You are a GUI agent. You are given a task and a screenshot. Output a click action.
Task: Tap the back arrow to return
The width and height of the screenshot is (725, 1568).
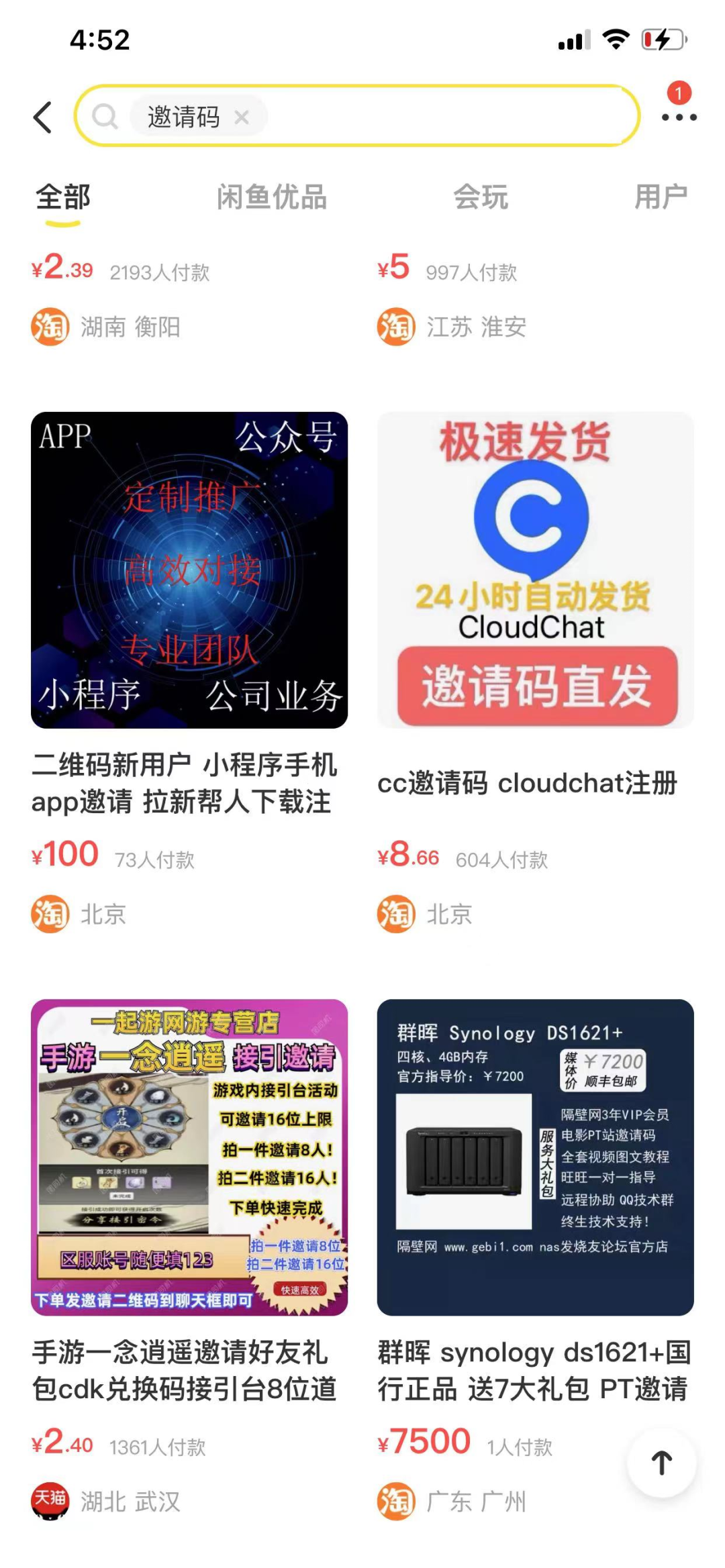pos(43,116)
